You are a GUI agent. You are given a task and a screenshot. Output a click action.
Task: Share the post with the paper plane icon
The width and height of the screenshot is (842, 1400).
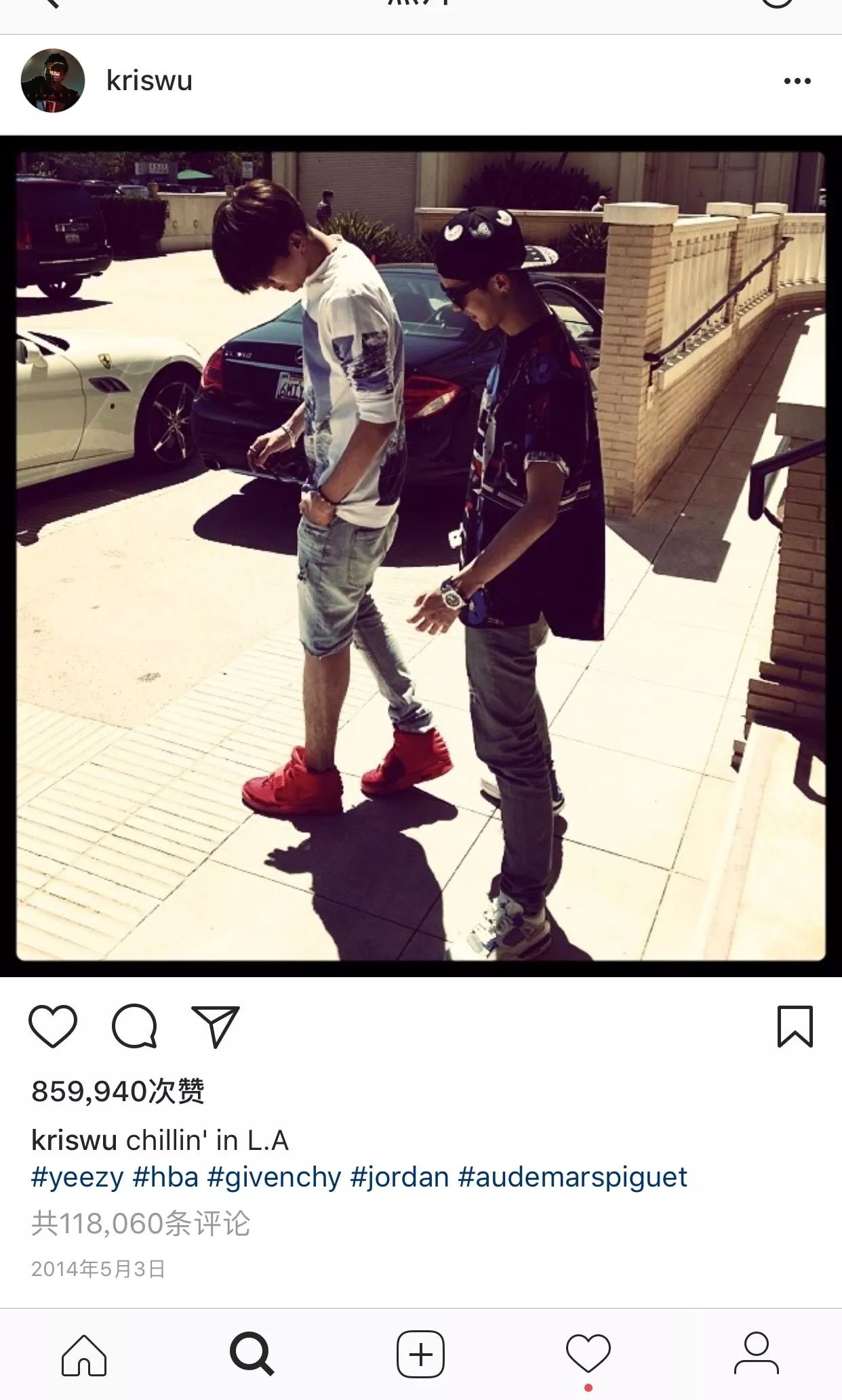216,1026
